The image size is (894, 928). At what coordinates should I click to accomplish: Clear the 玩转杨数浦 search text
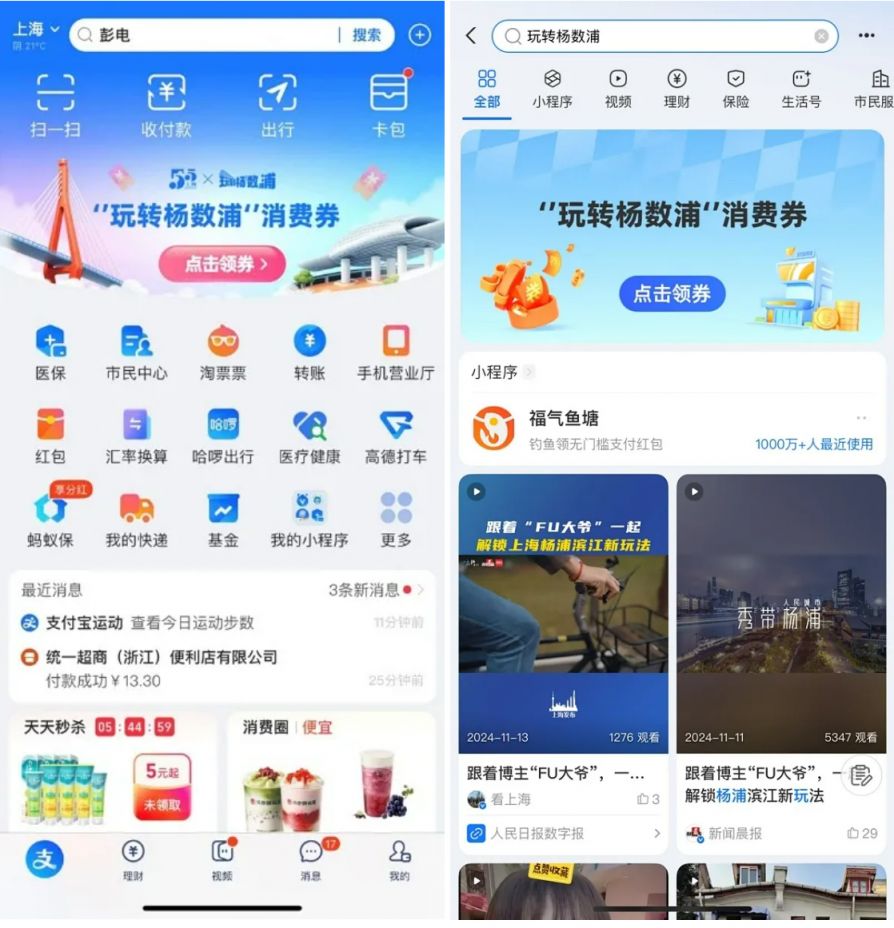(x=821, y=36)
